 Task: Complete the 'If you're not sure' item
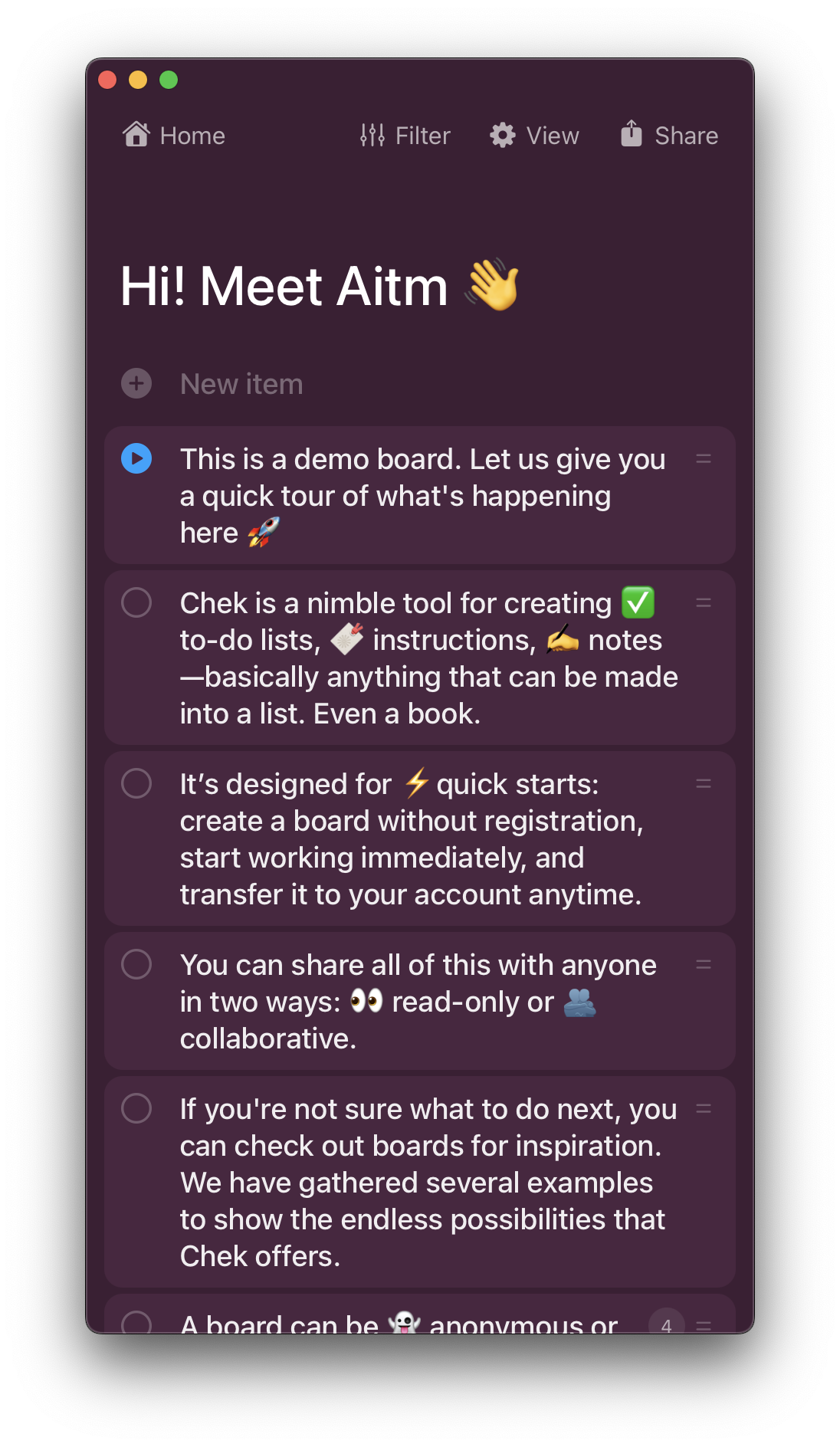(136, 1109)
